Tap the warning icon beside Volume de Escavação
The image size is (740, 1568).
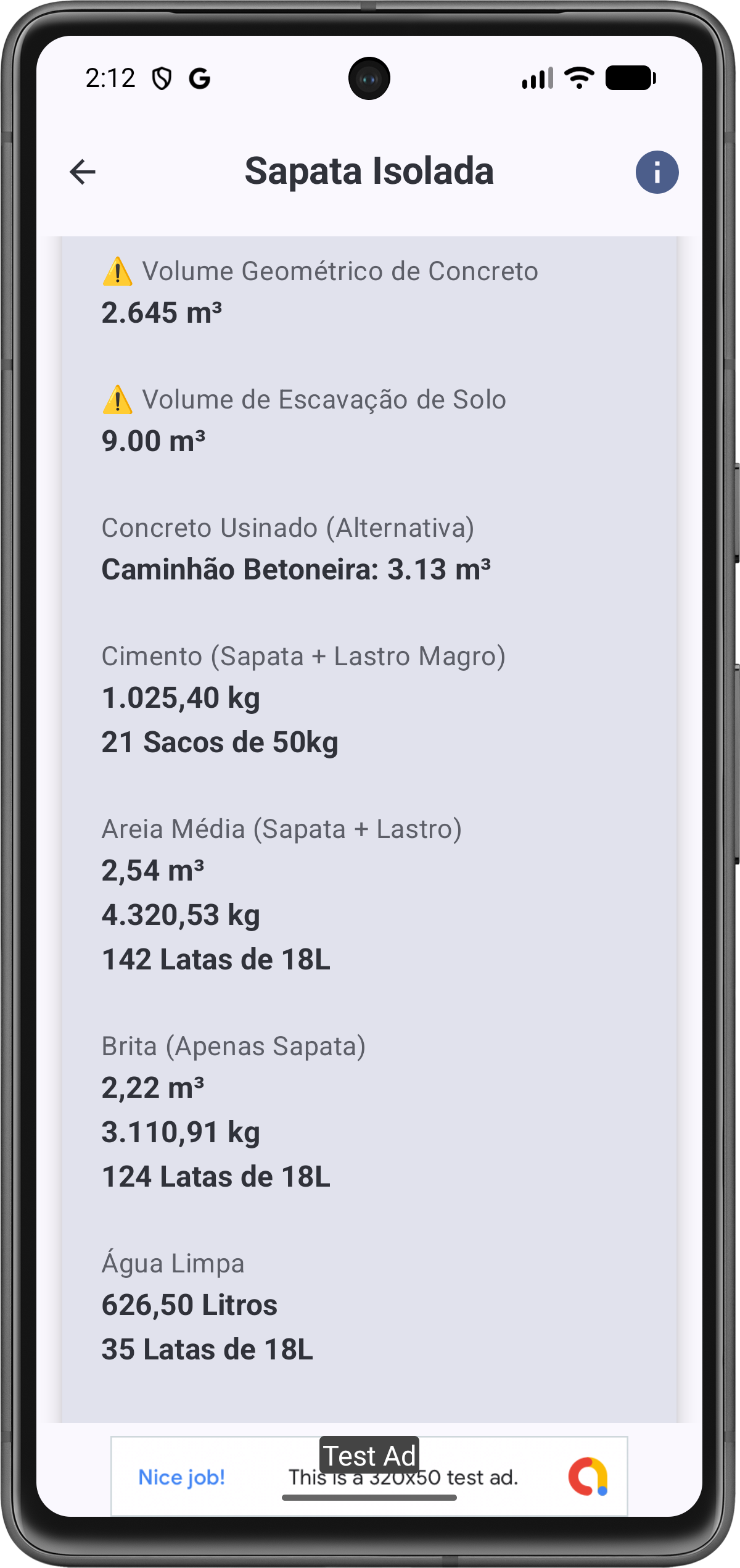tap(119, 399)
